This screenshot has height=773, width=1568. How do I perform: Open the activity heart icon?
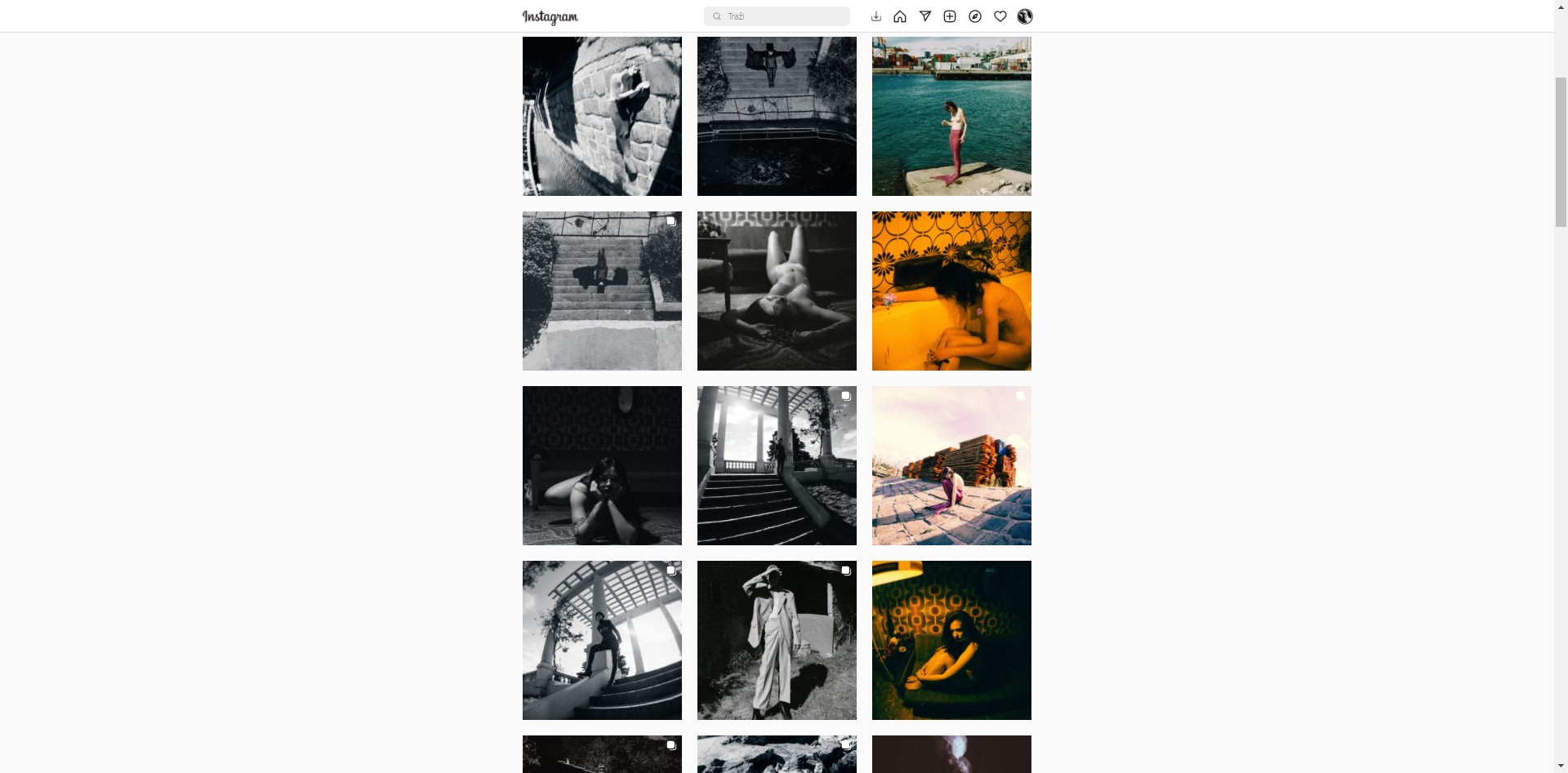(x=1000, y=16)
